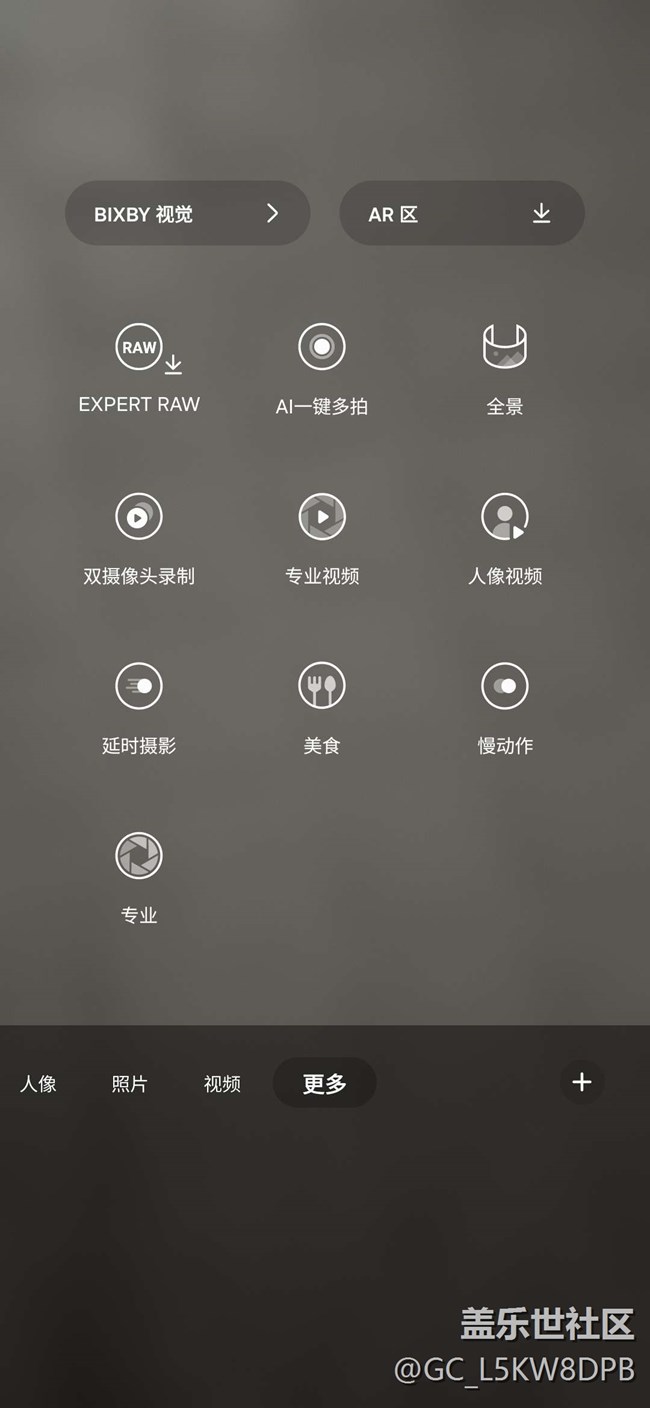
Task: Choose the 美食 food mode
Action: pos(322,707)
